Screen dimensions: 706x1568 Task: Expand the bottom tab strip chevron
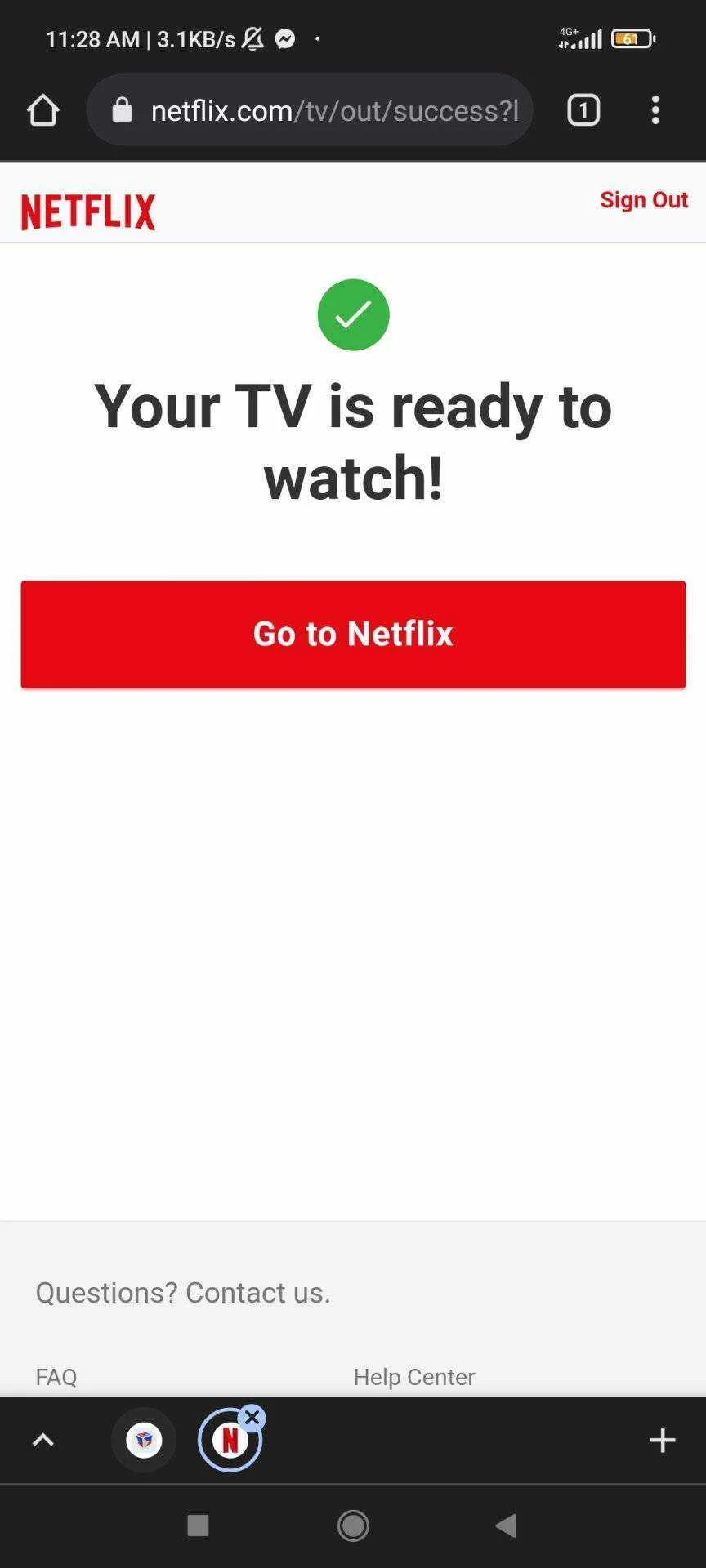[42, 1440]
